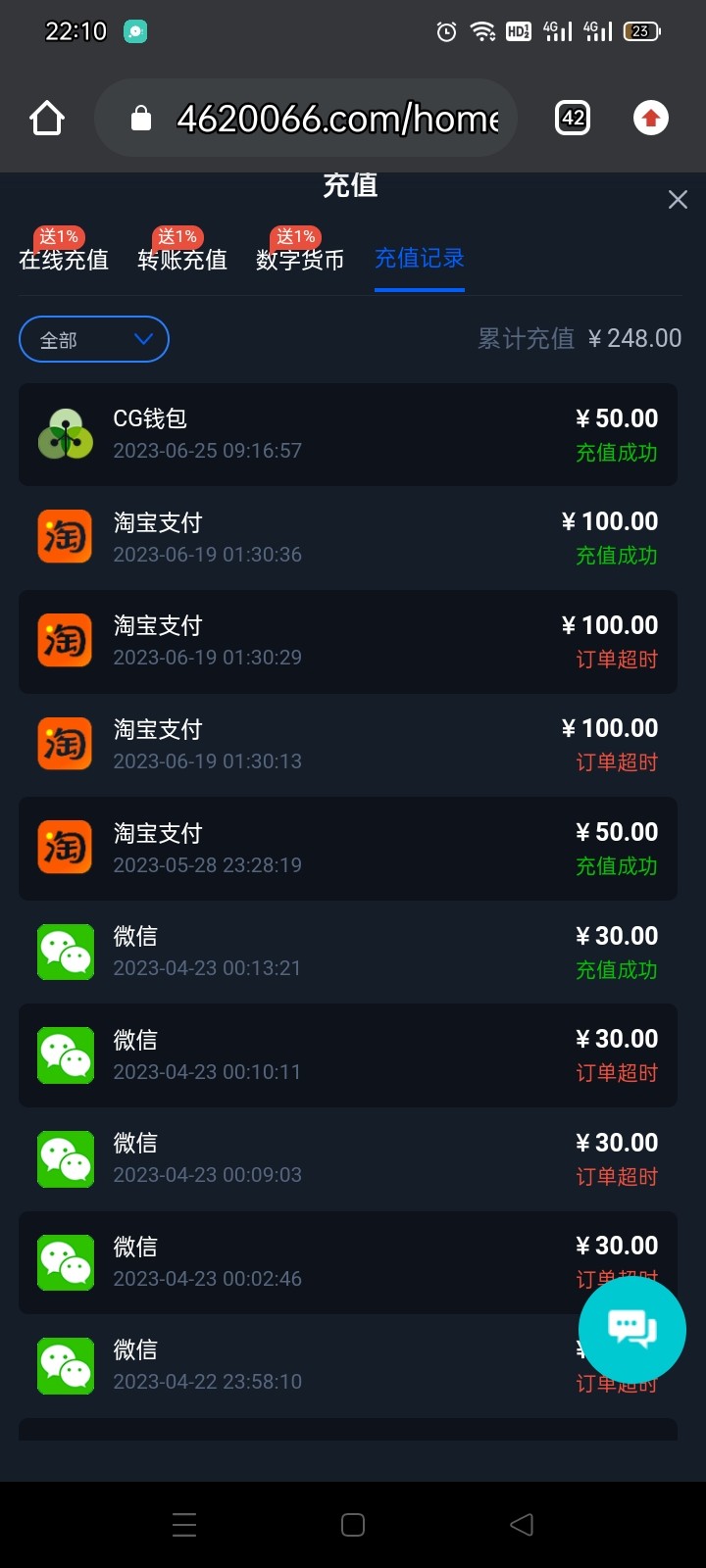The image size is (706, 1568).
Task: Tap the red upload arrow browser icon
Action: point(650,119)
